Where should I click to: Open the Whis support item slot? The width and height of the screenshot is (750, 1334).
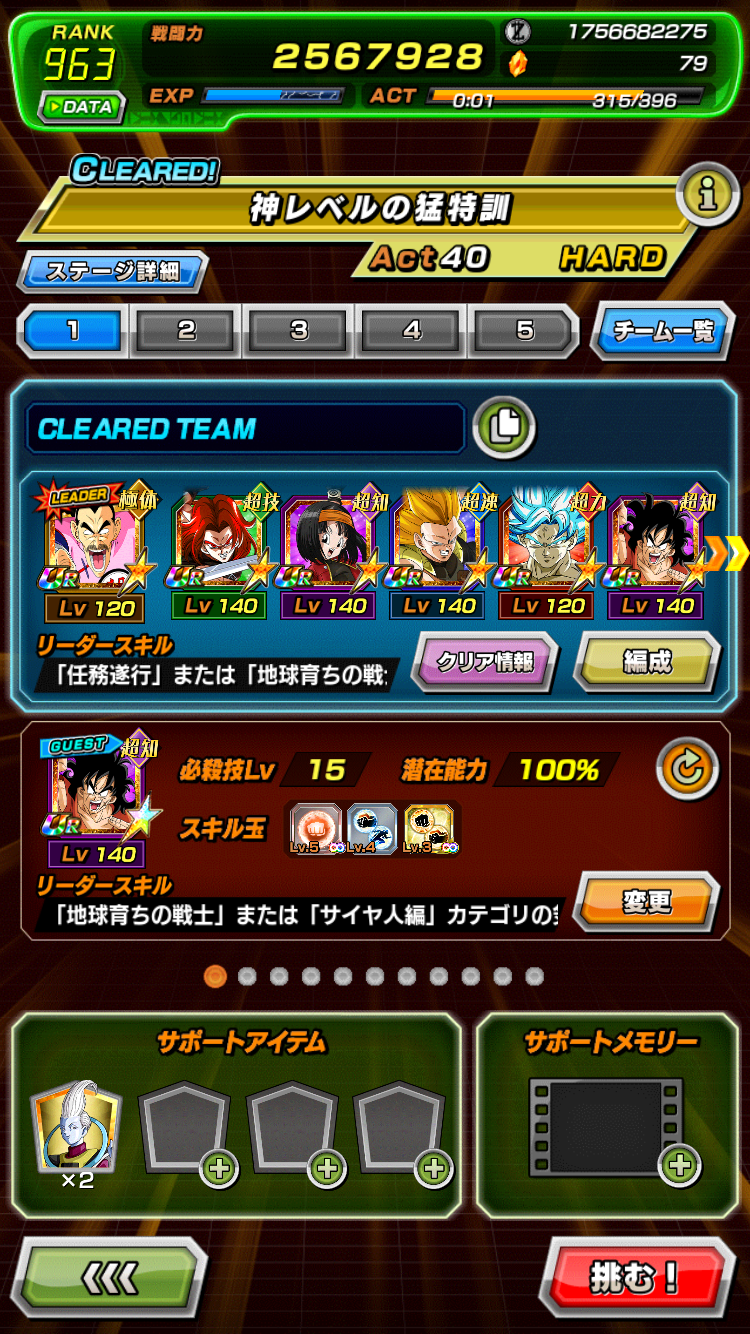pyautogui.click(x=76, y=1127)
